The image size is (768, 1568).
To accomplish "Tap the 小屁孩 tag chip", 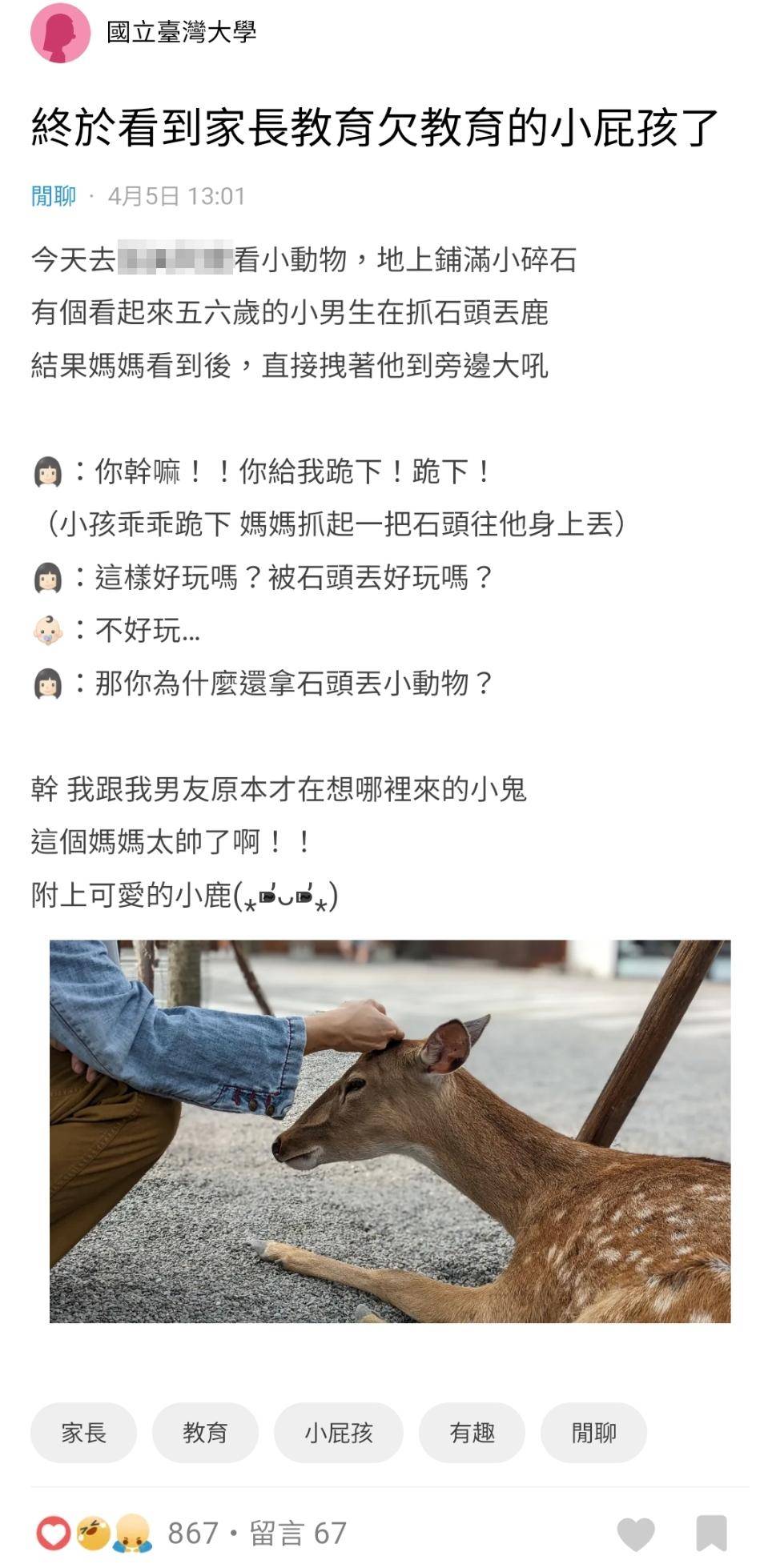I will [x=338, y=1432].
